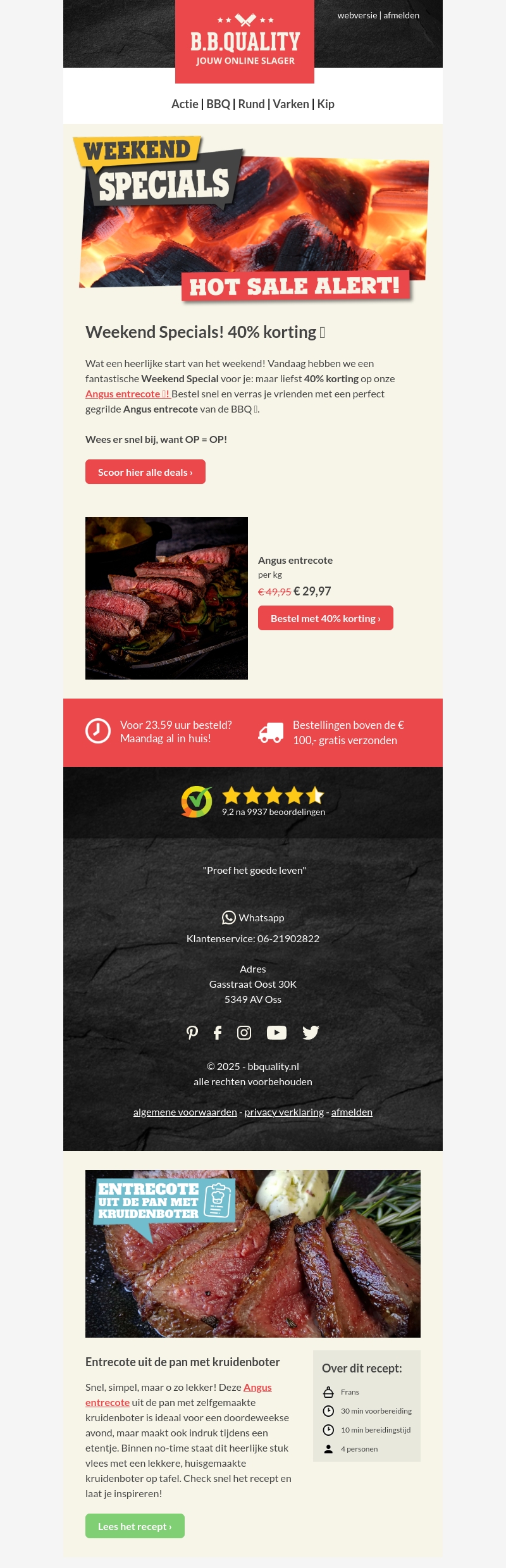
Task: Visit the Pinterest page
Action: pos(192,1033)
